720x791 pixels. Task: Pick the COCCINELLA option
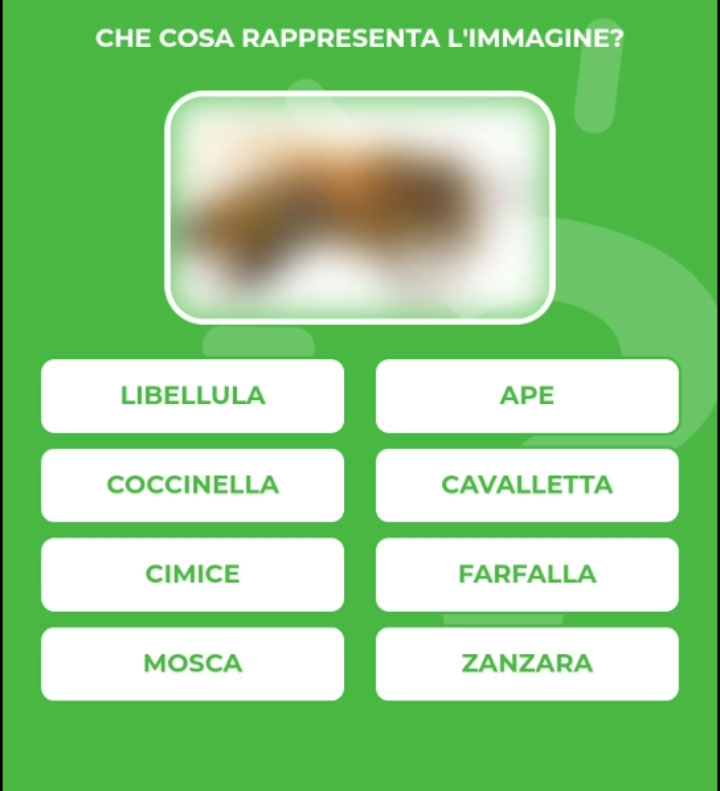tap(192, 485)
